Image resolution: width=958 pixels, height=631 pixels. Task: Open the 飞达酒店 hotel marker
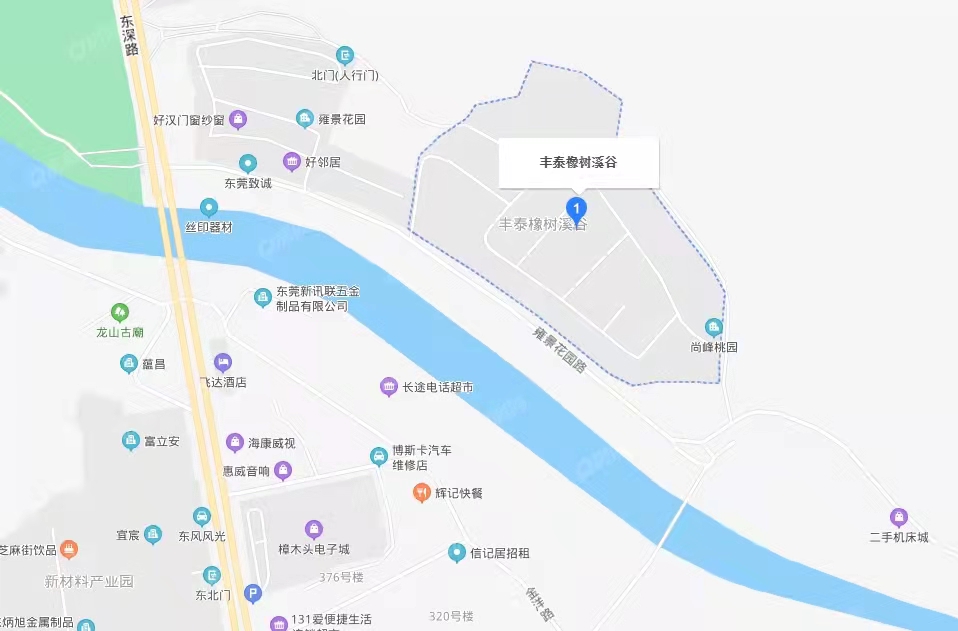coord(222,362)
